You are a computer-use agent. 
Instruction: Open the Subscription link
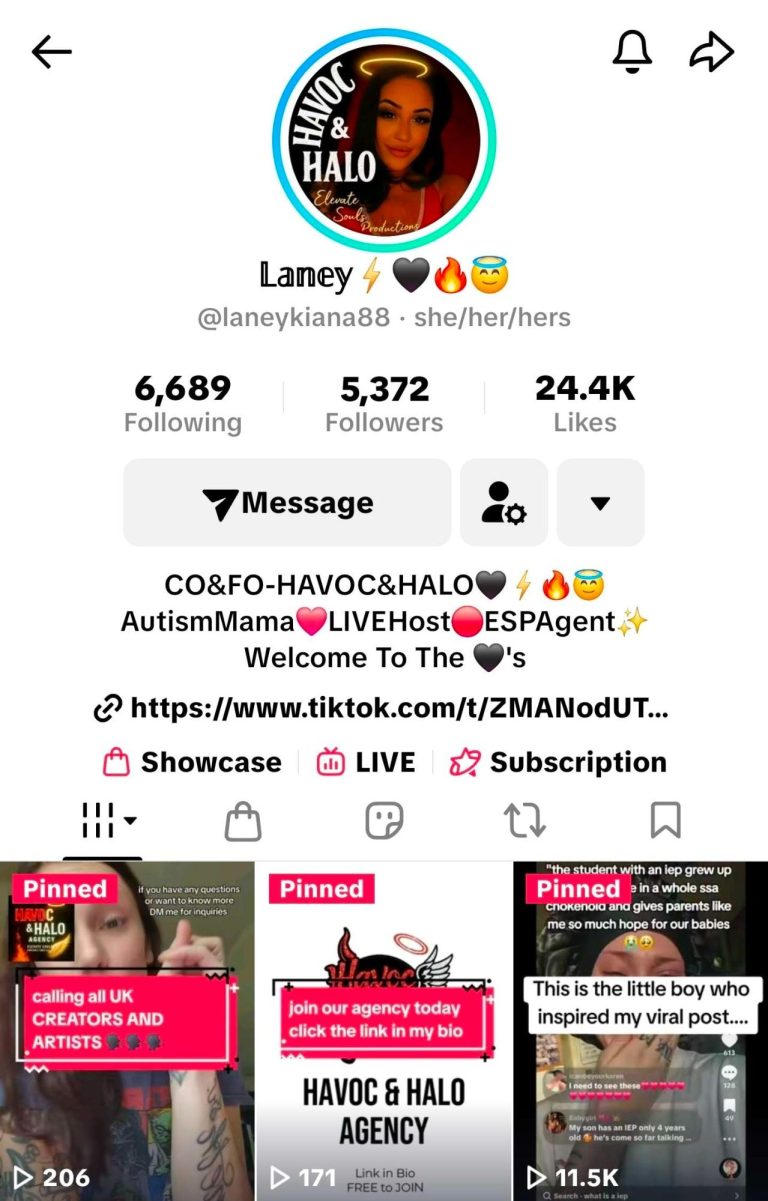click(558, 762)
